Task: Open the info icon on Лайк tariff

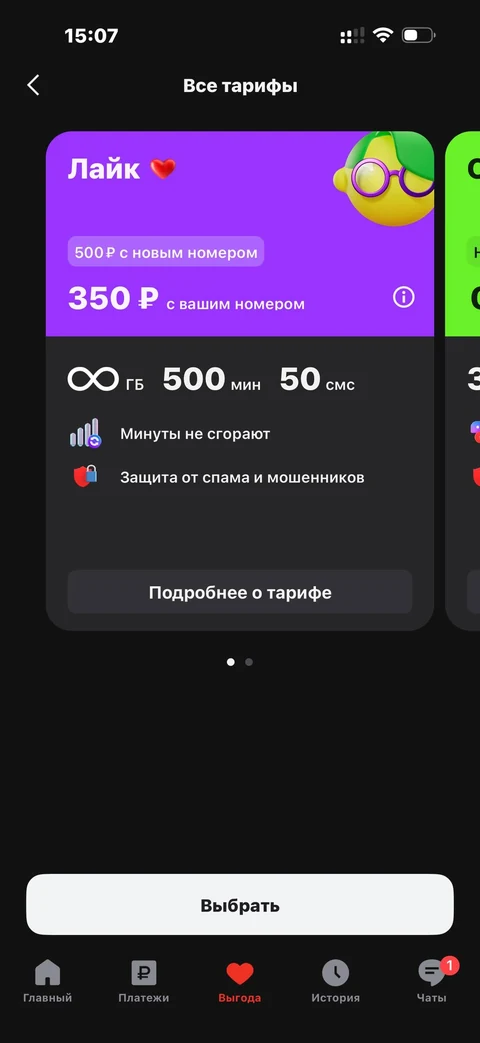Action: (404, 297)
